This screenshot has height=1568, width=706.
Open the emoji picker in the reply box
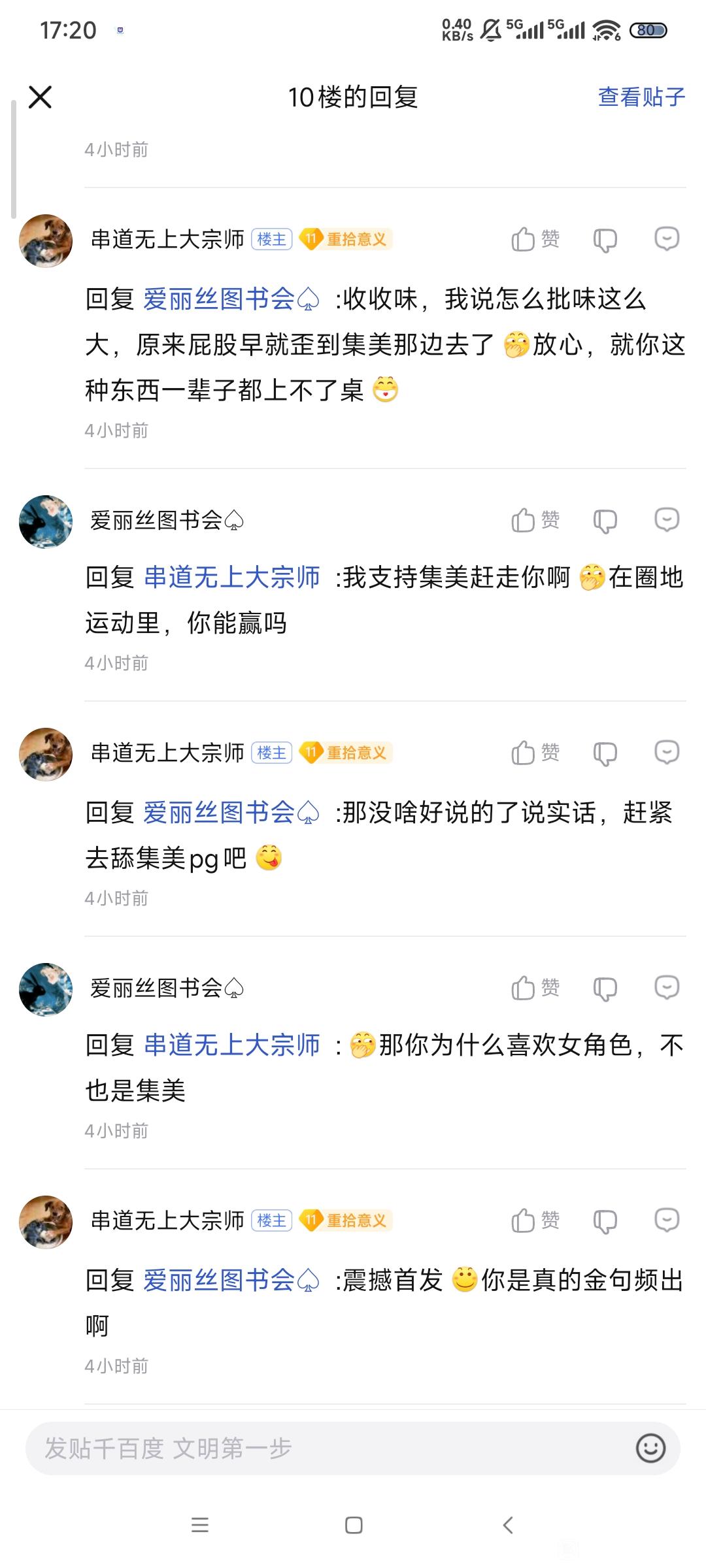click(x=650, y=1448)
